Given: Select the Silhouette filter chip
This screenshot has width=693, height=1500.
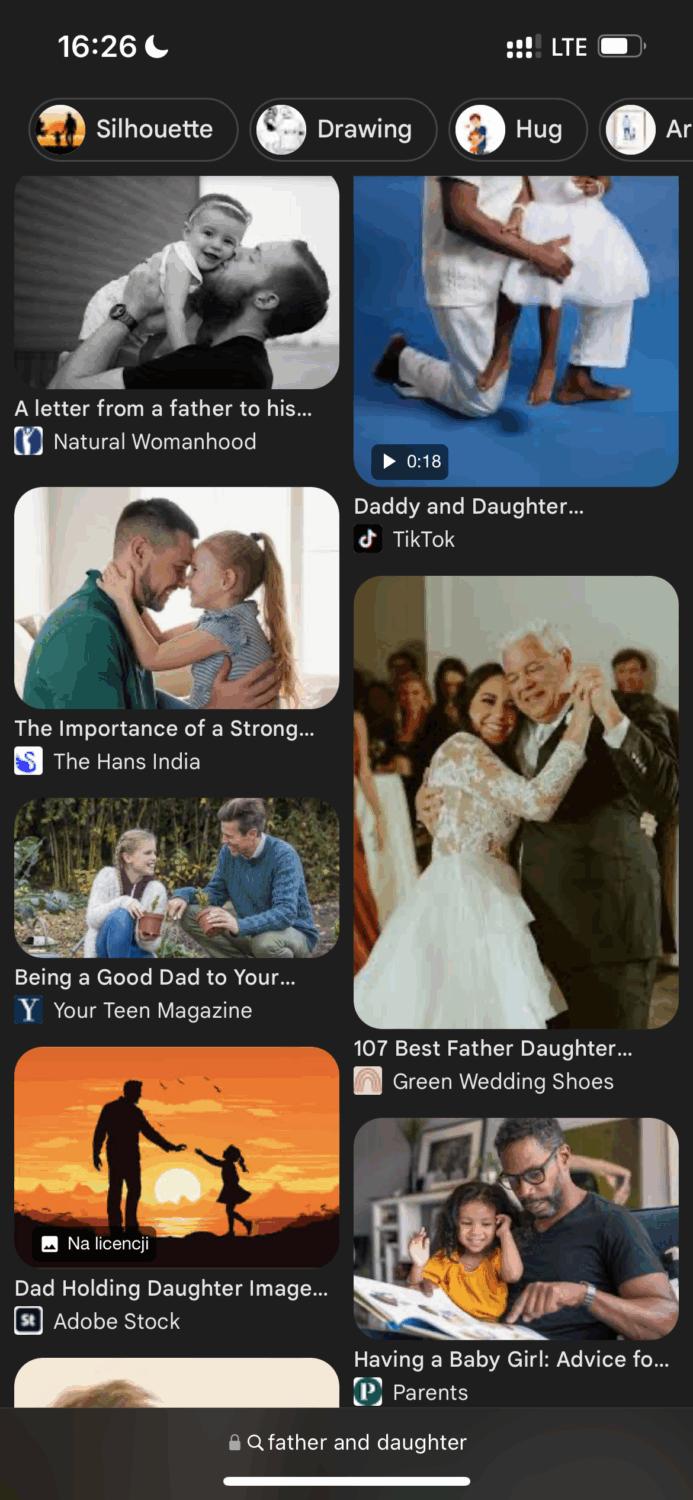Looking at the screenshot, I should (x=133, y=130).
